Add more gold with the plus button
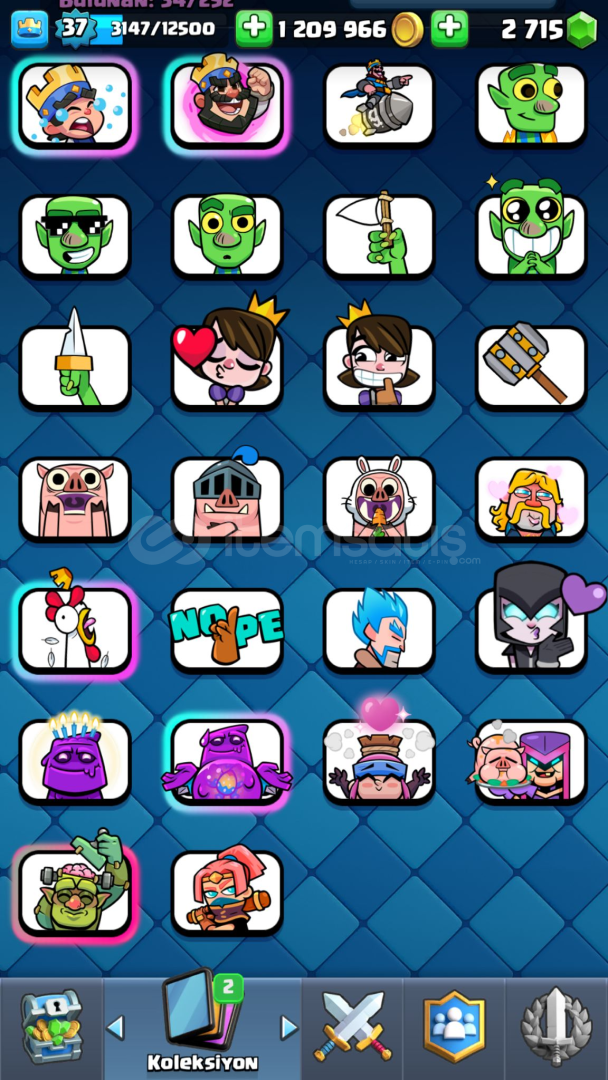Image resolution: width=608 pixels, height=1080 pixels. pyautogui.click(x=254, y=29)
